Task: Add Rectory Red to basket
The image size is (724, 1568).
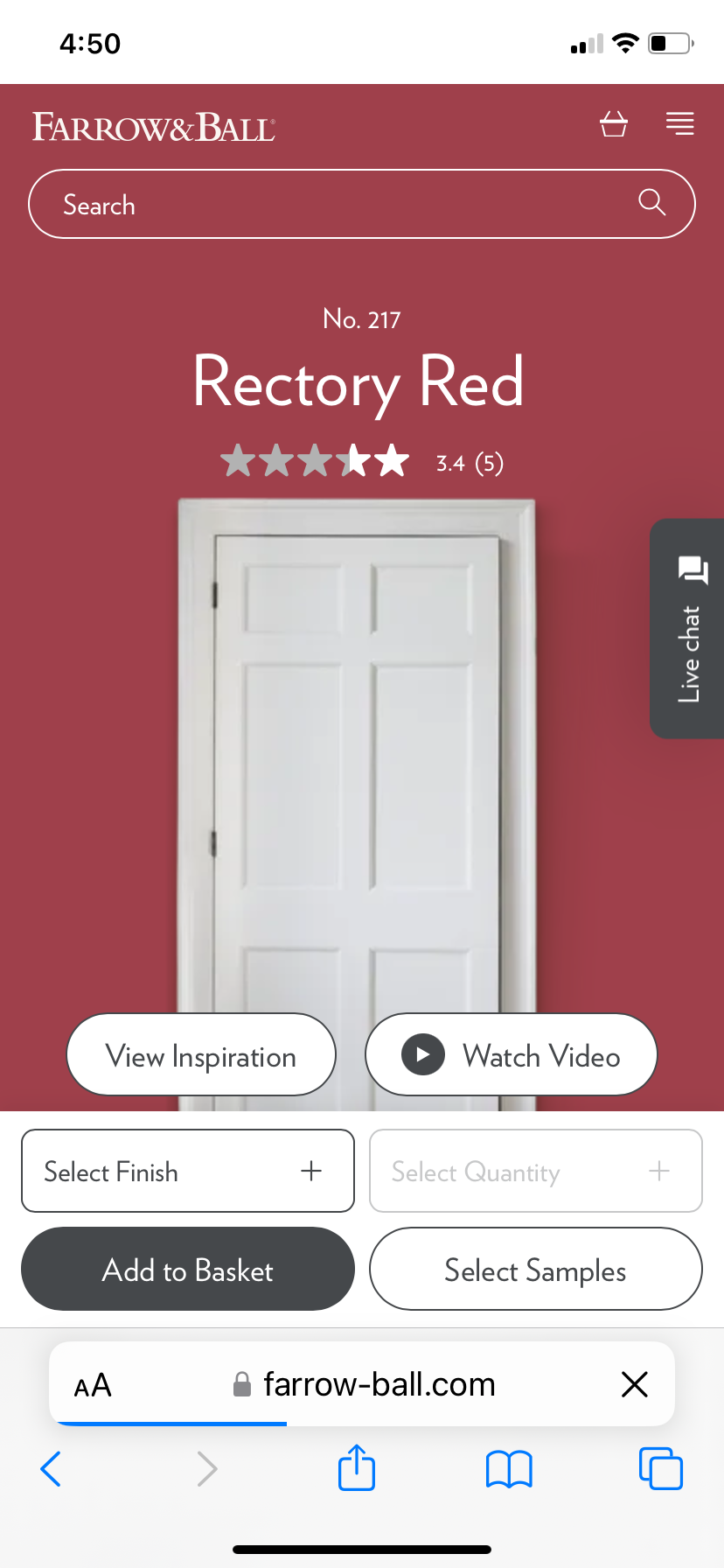Action: click(x=188, y=1269)
